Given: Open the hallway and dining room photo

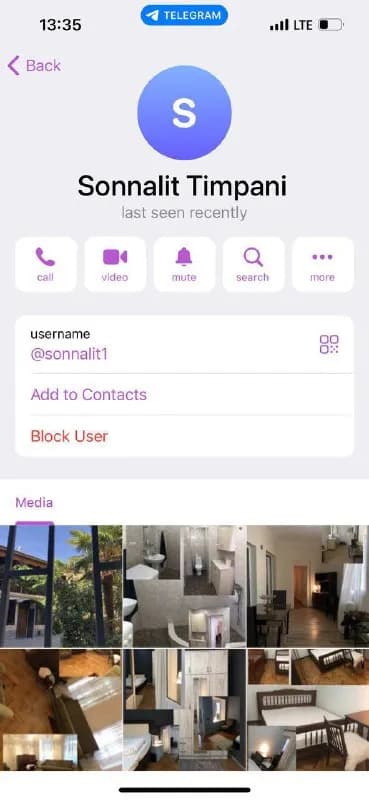Looking at the screenshot, I should (x=308, y=586).
